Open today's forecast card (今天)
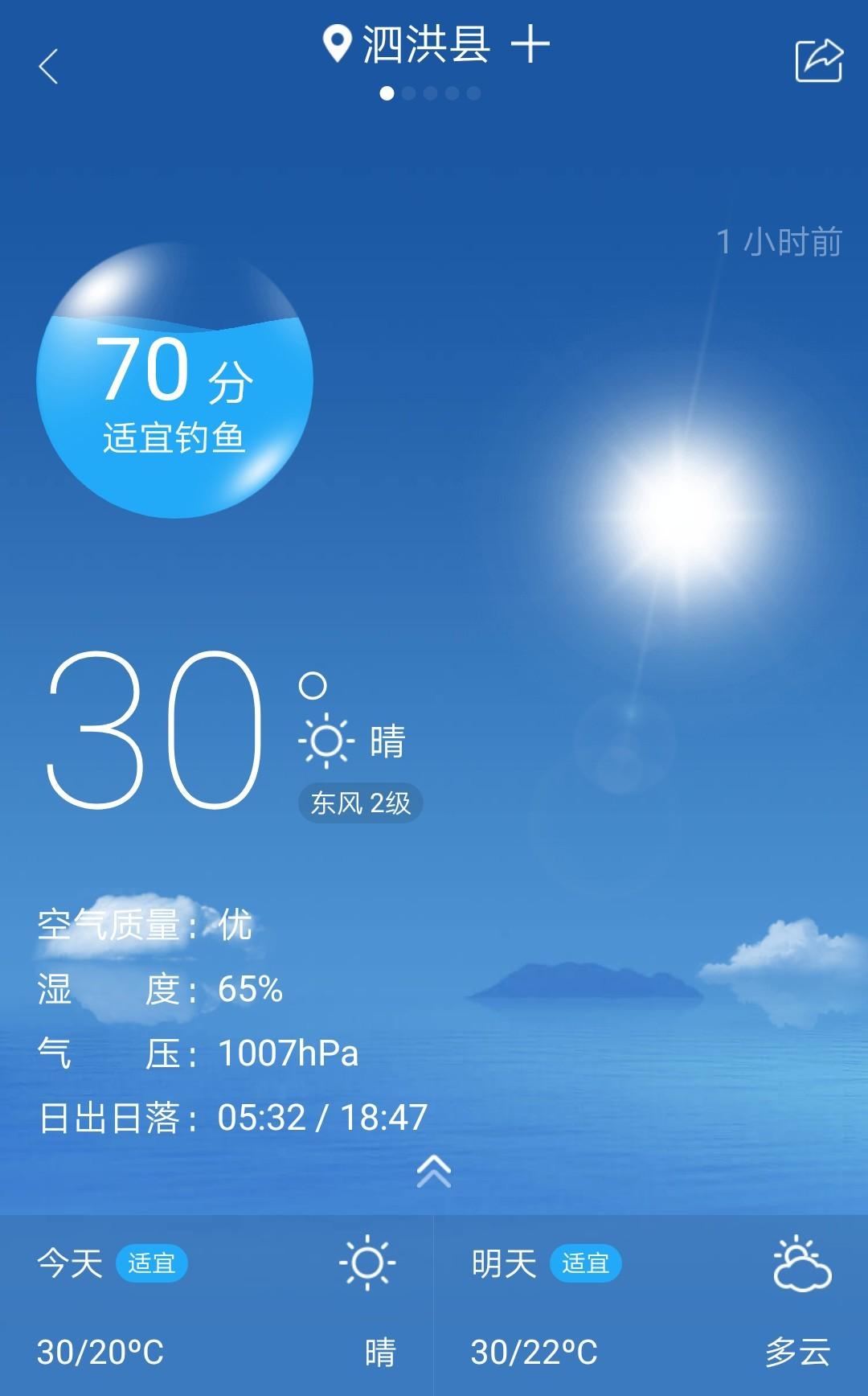The image size is (868, 1396). pyautogui.click(x=217, y=1306)
